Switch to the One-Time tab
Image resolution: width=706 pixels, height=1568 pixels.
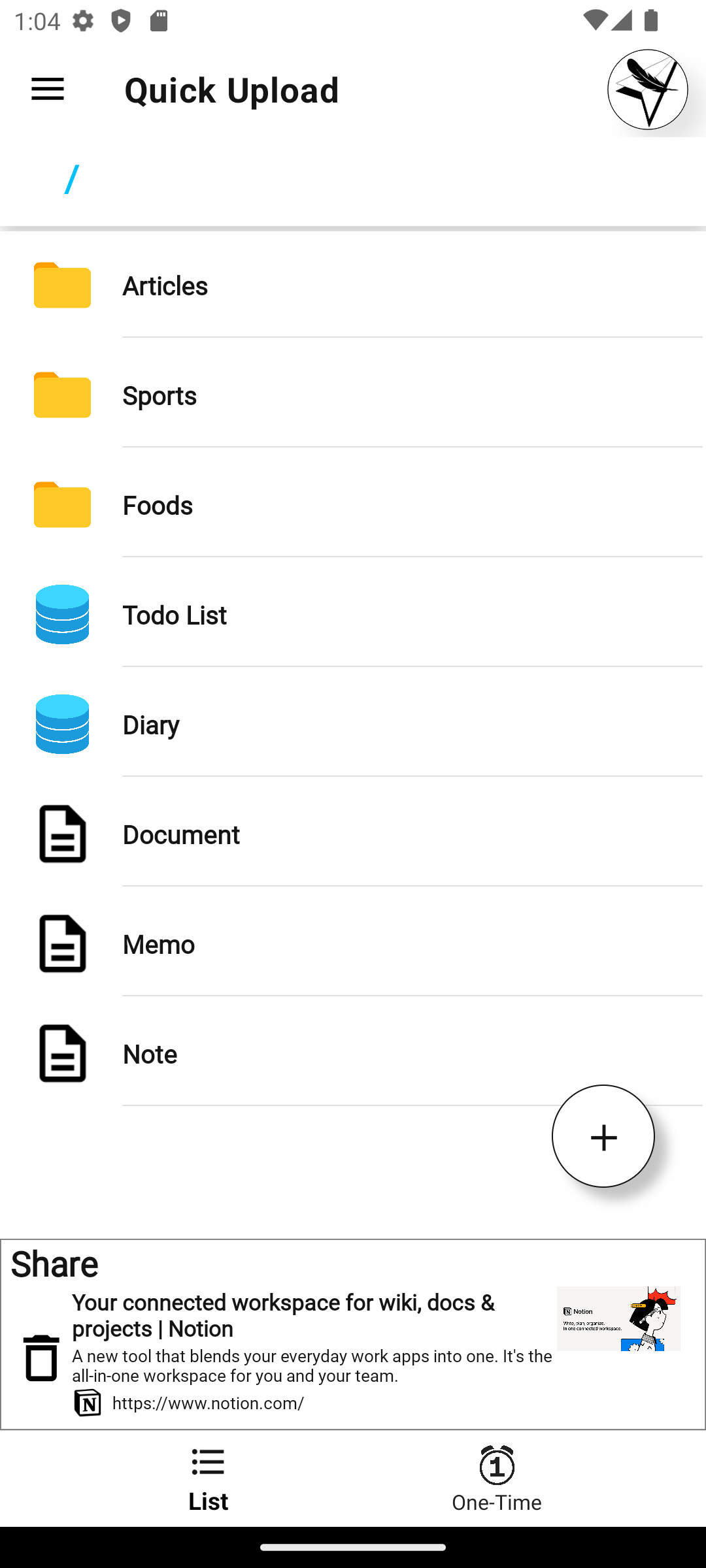tap(496, 1479)
